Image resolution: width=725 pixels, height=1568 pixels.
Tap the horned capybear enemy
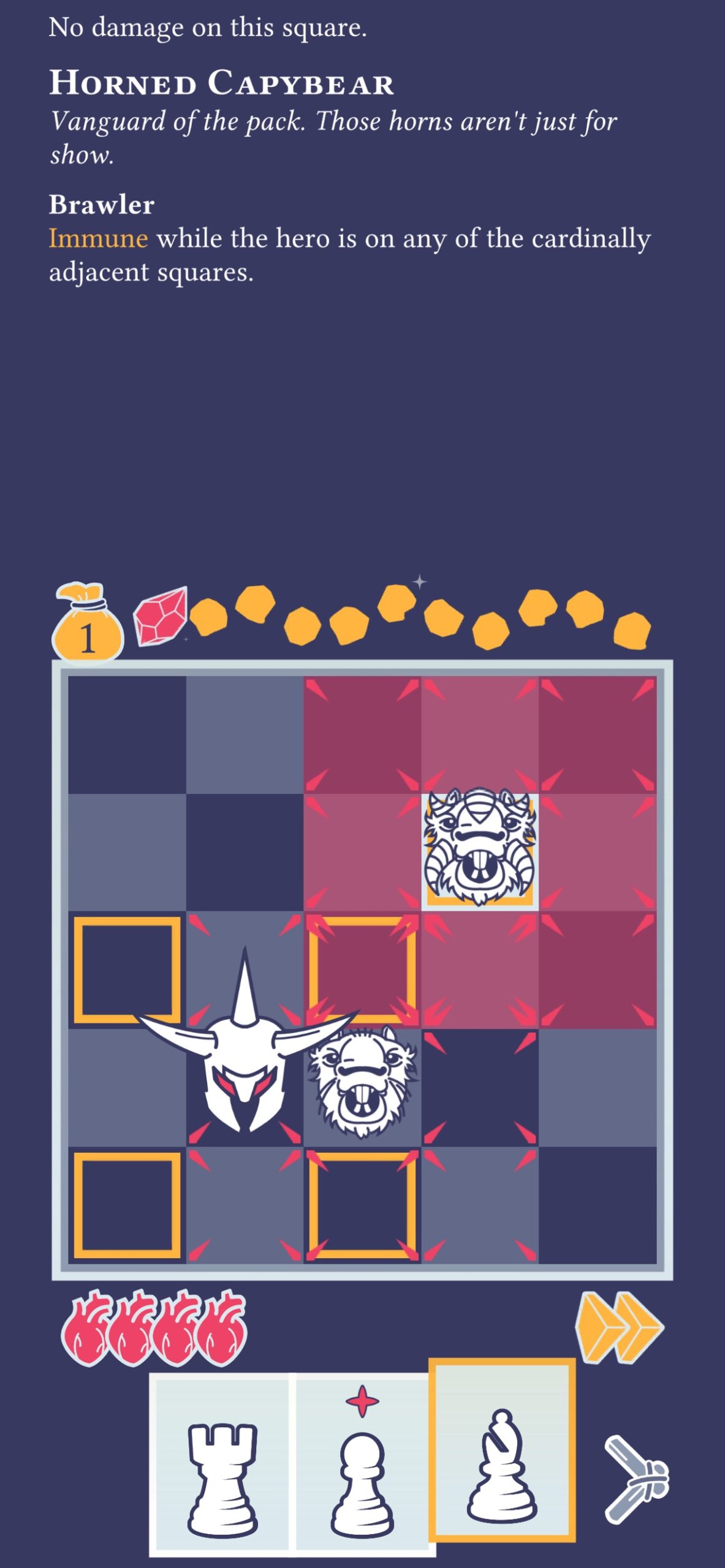479,849
